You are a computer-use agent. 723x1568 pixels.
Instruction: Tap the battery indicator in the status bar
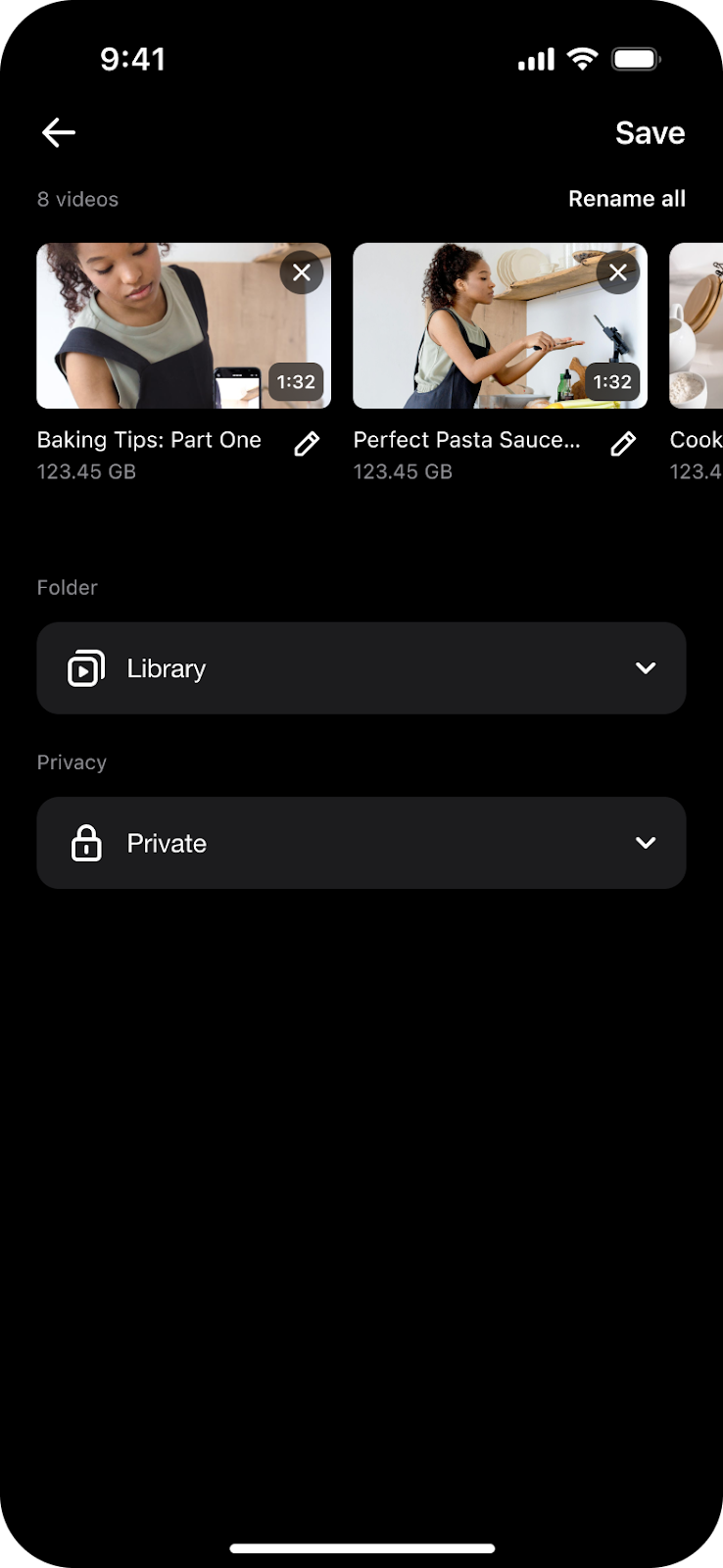[635, 59]
